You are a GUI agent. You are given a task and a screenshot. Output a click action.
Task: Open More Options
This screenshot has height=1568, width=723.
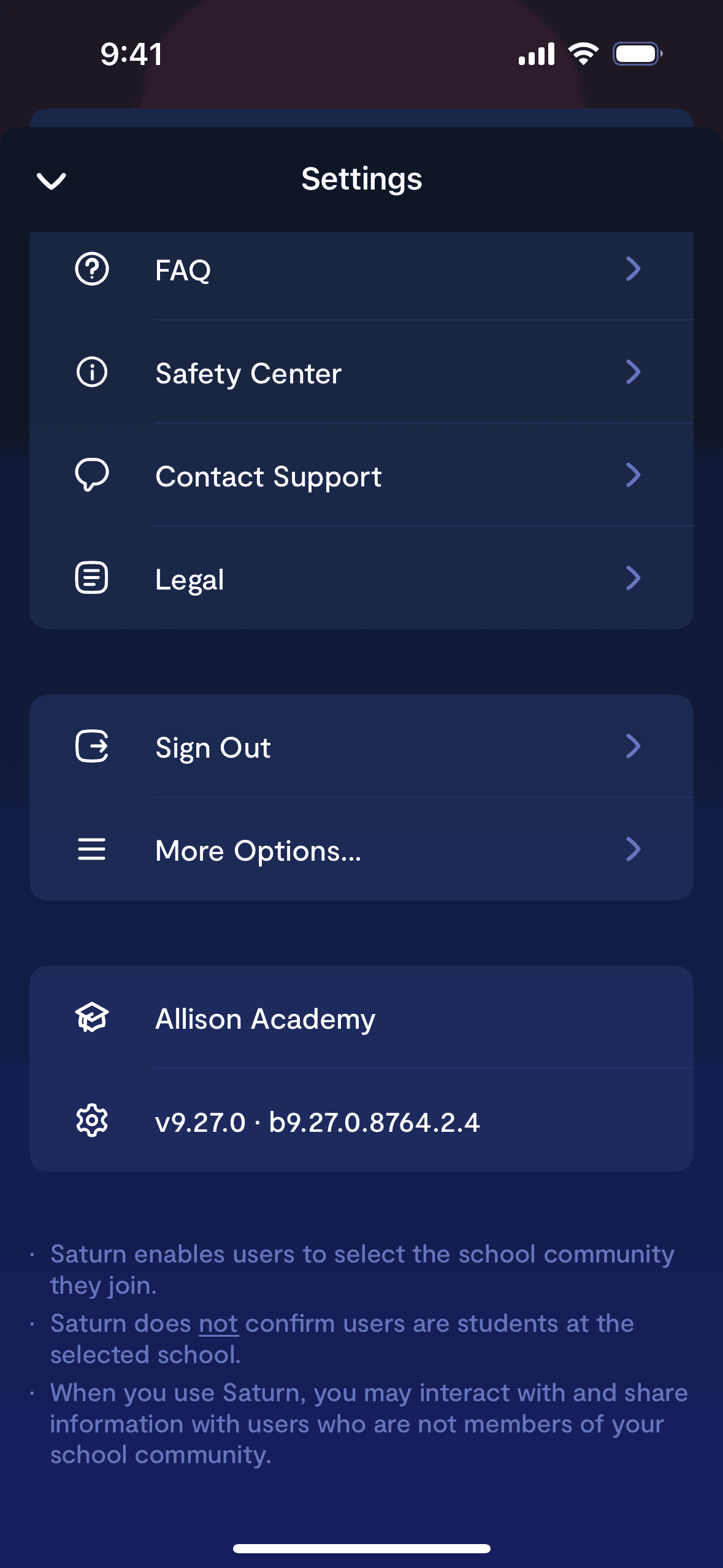[361, 850]
